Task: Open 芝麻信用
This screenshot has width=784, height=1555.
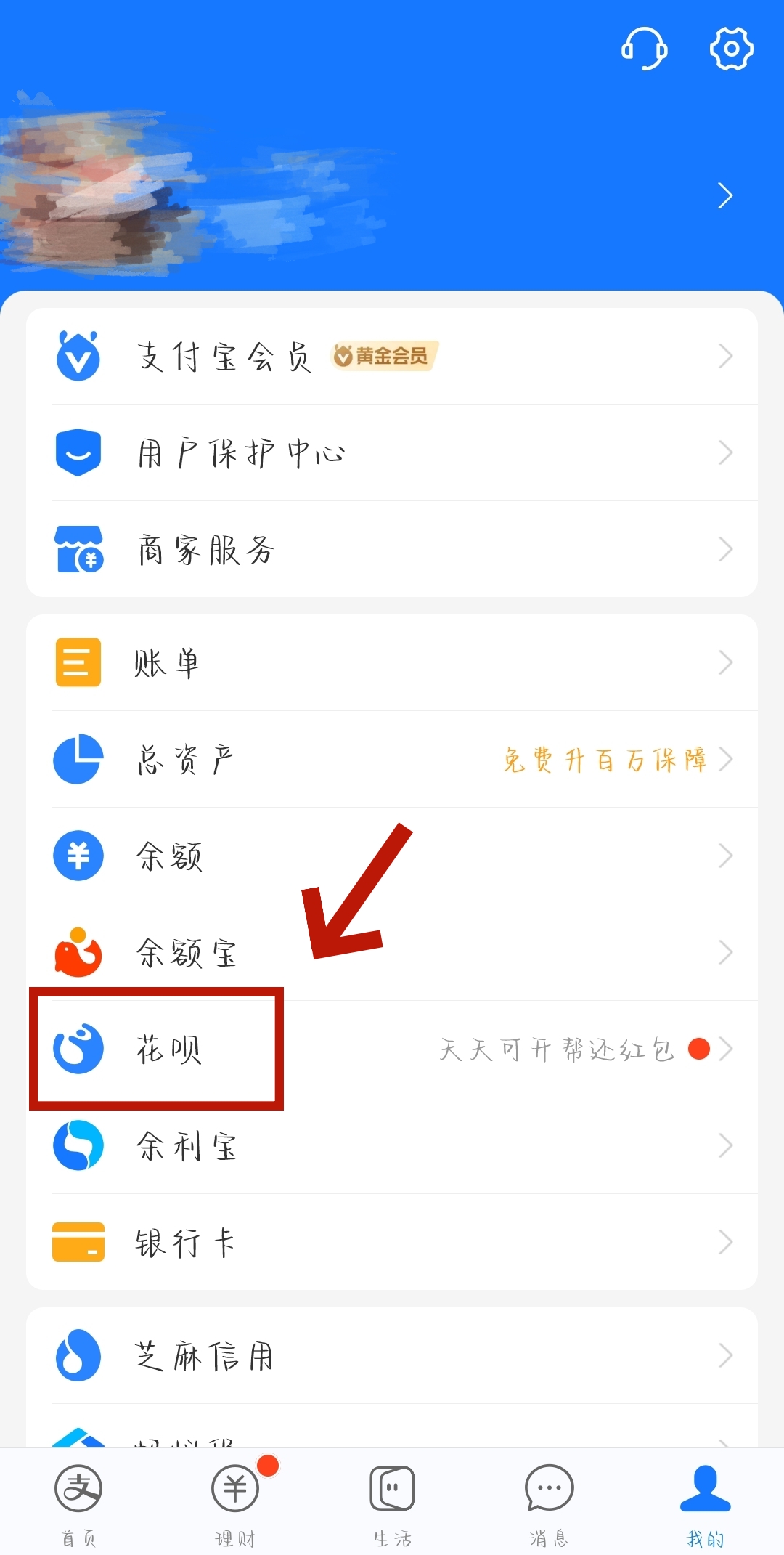Action: point(392,1355)
